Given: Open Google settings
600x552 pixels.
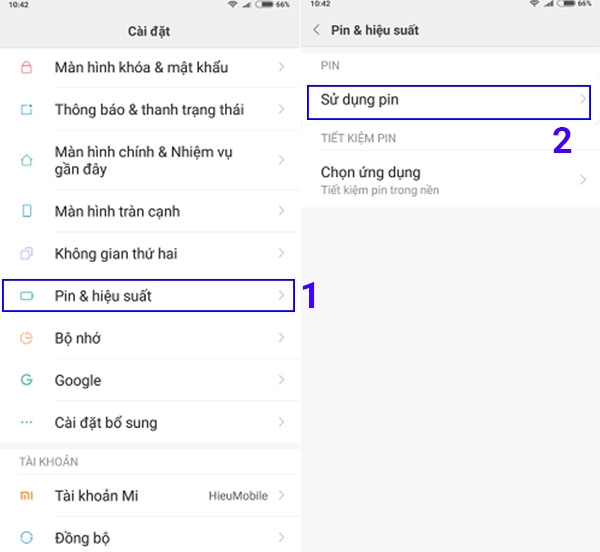Looking at the screenshot, I should pyautogui.click(x=150, y=380).
